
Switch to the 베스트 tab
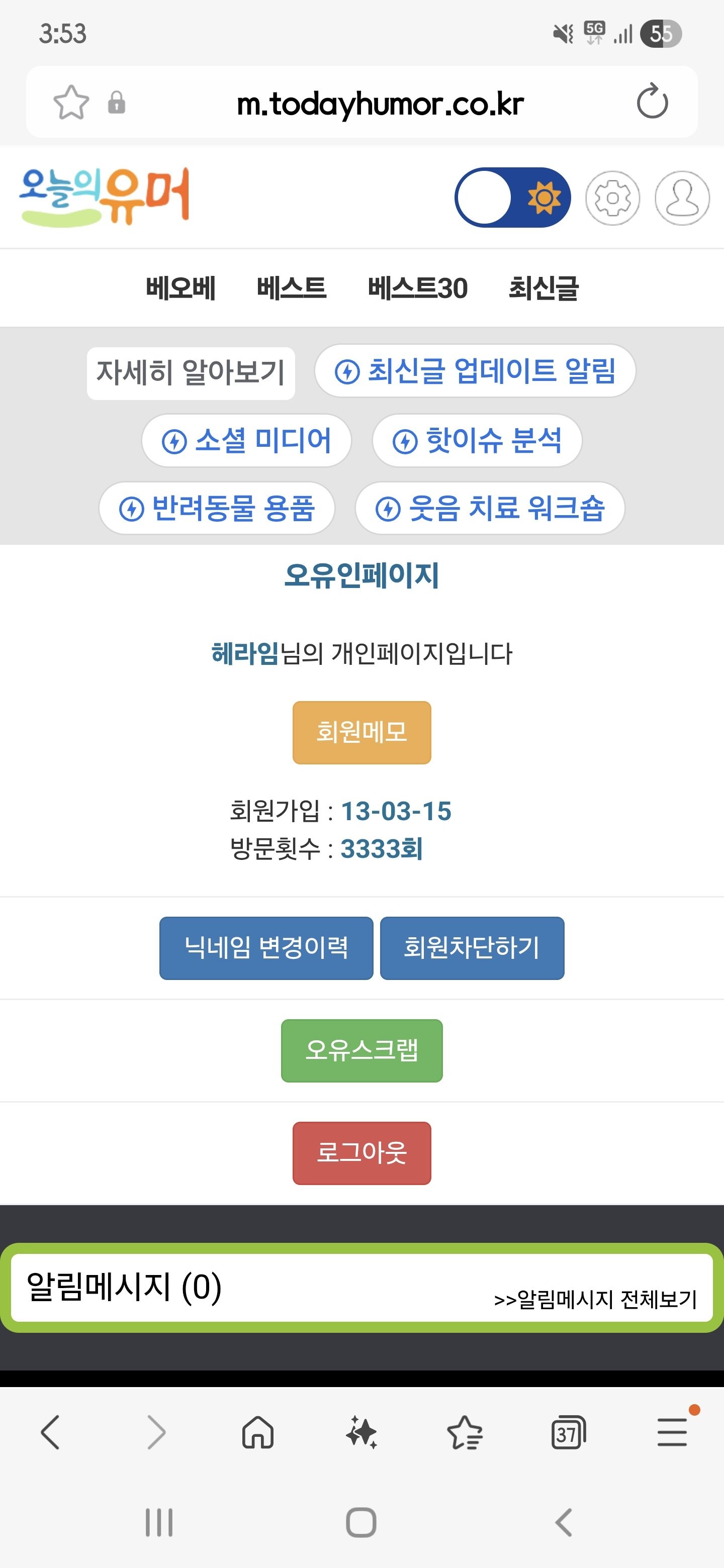[x=291, y=288]
